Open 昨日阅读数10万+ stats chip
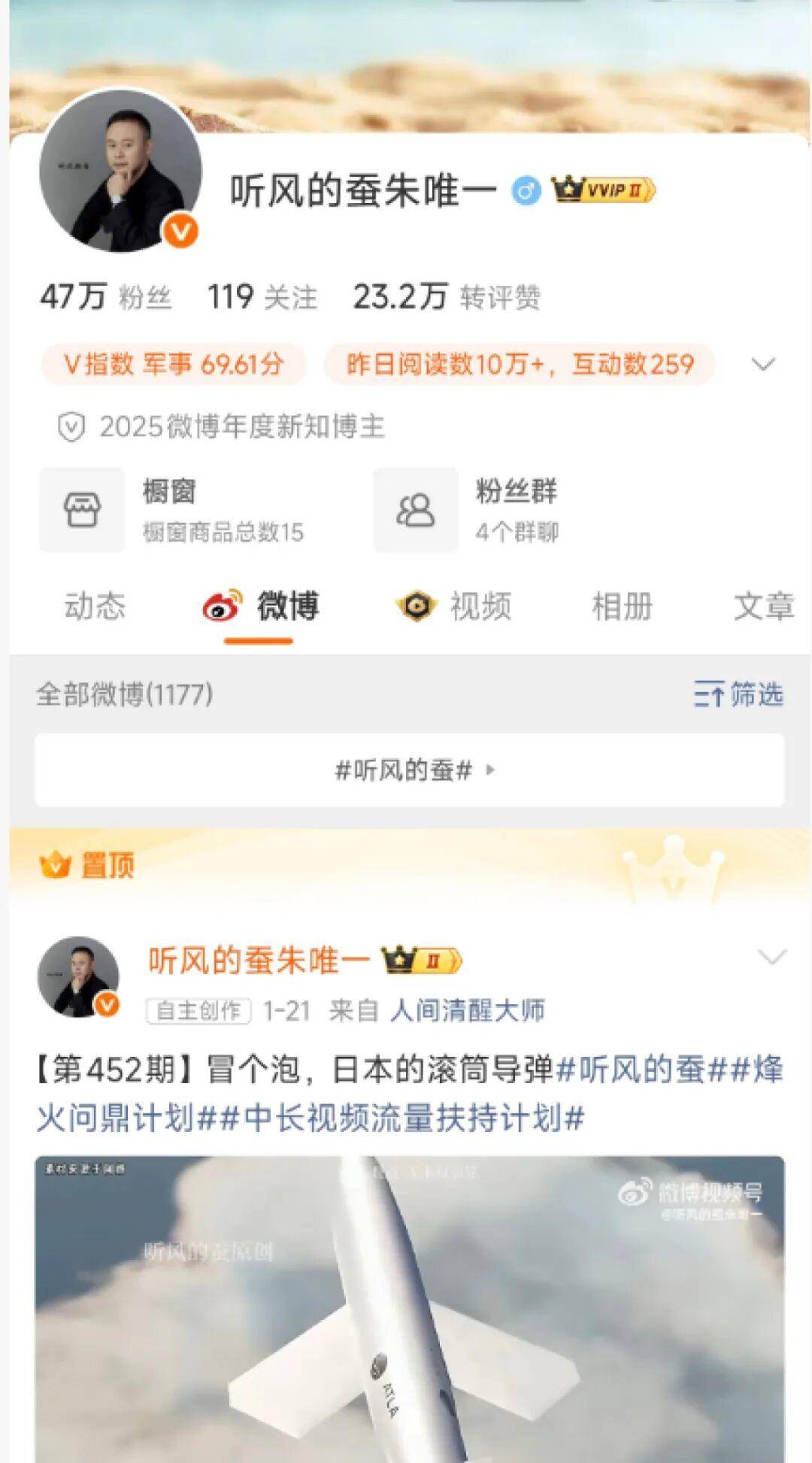The width and height of the screenshot is (812, 1463). (520, 365)
